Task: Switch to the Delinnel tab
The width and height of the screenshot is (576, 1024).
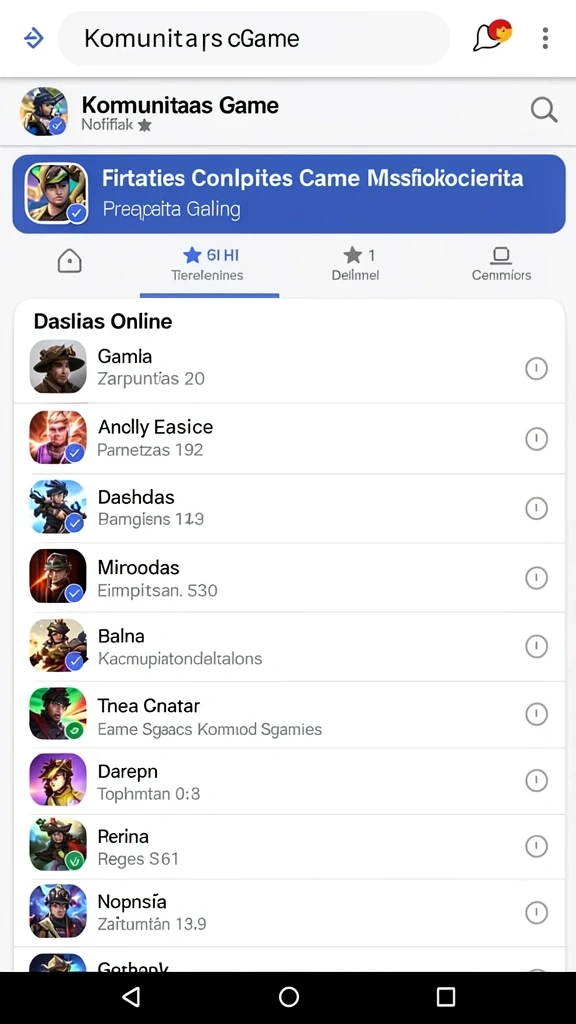Action: [355, 264]
